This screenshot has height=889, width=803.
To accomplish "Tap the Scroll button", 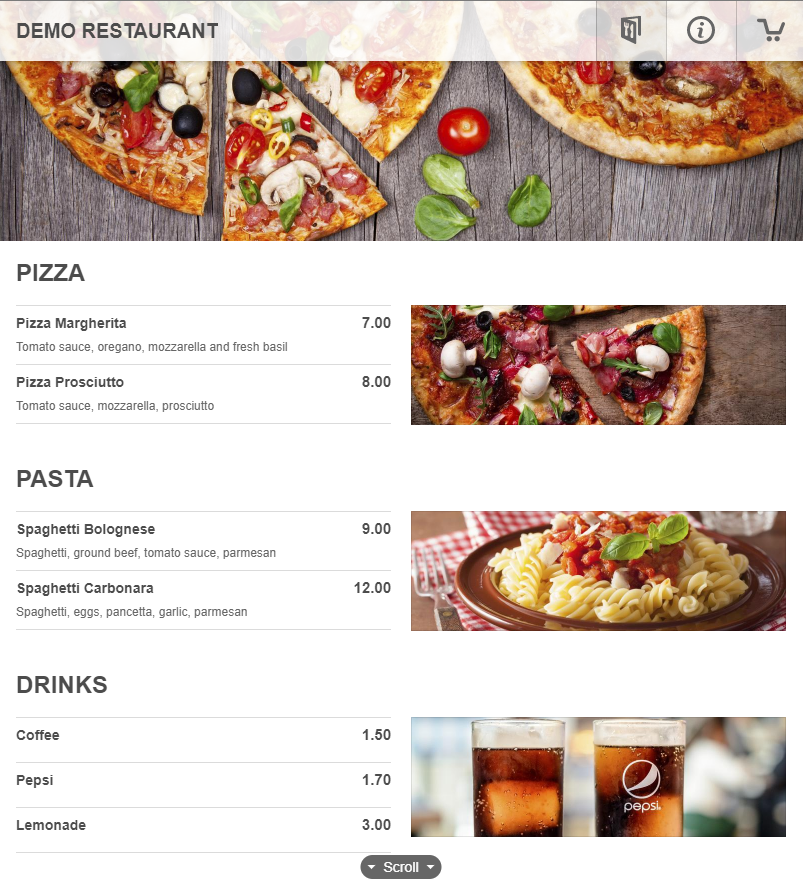I will [x=400, y=867].
